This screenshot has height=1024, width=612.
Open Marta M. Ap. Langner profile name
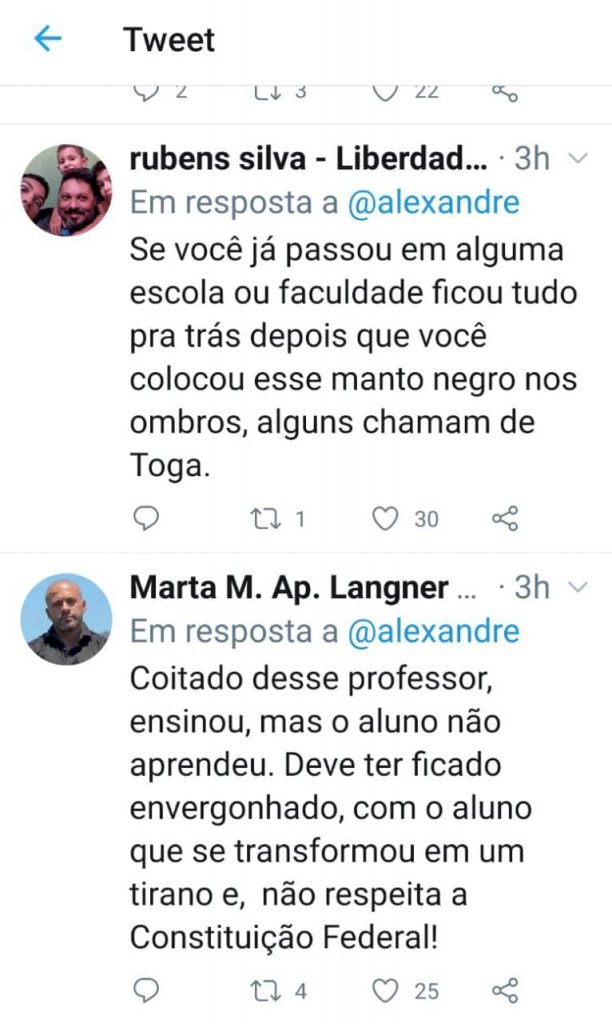pos(290,587)
